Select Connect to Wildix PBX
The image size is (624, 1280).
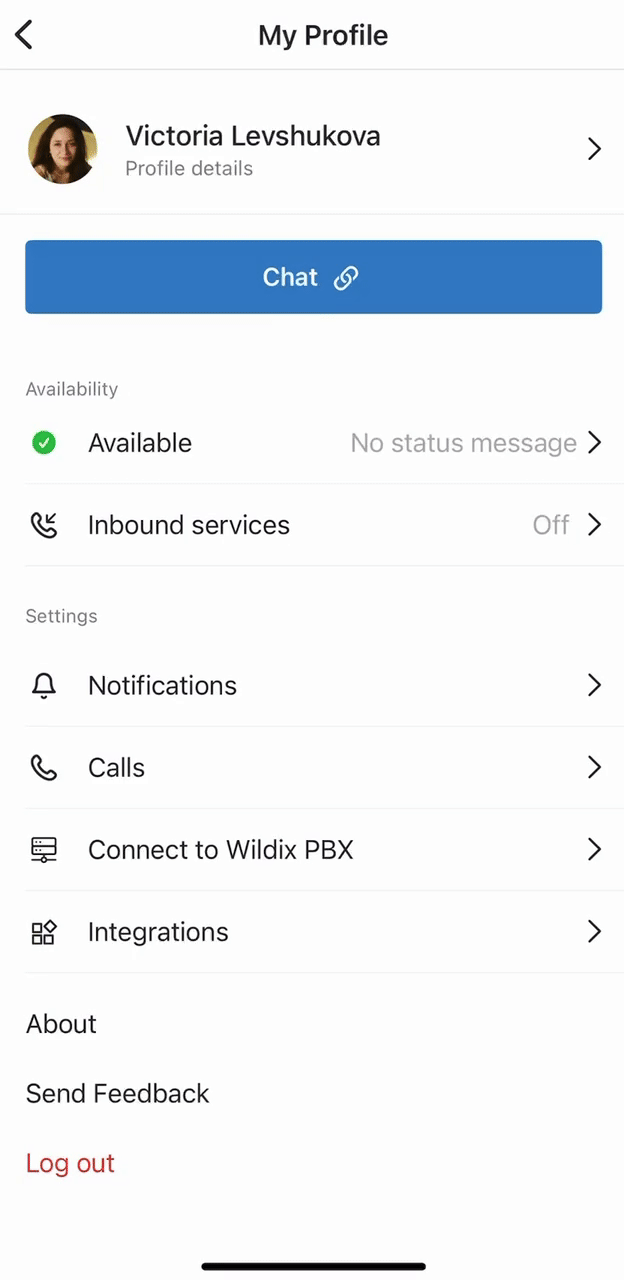tap(312, 850)
